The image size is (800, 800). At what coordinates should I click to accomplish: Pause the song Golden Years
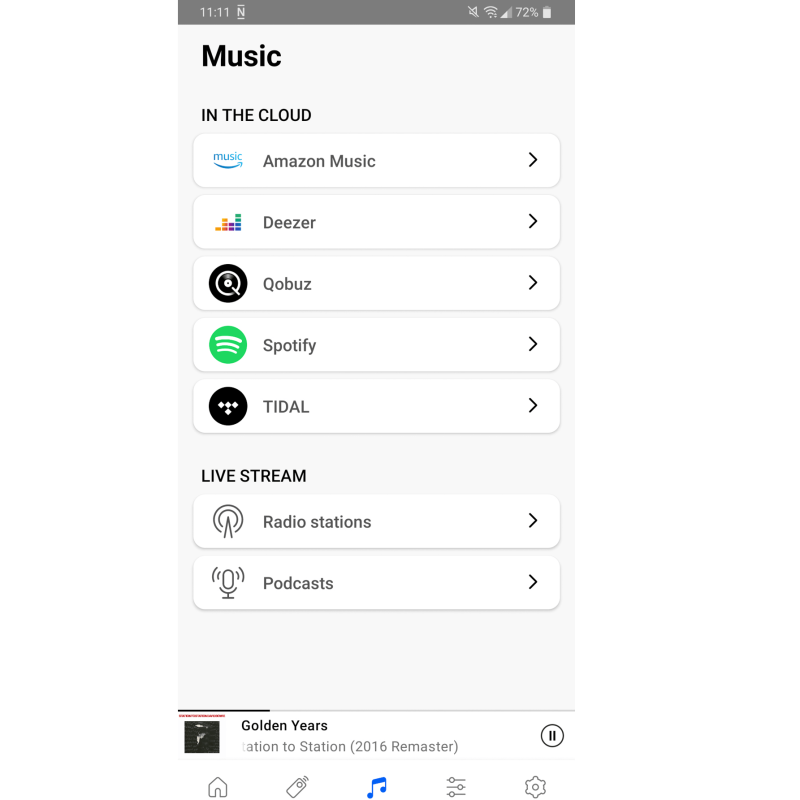tap(552, 736)
